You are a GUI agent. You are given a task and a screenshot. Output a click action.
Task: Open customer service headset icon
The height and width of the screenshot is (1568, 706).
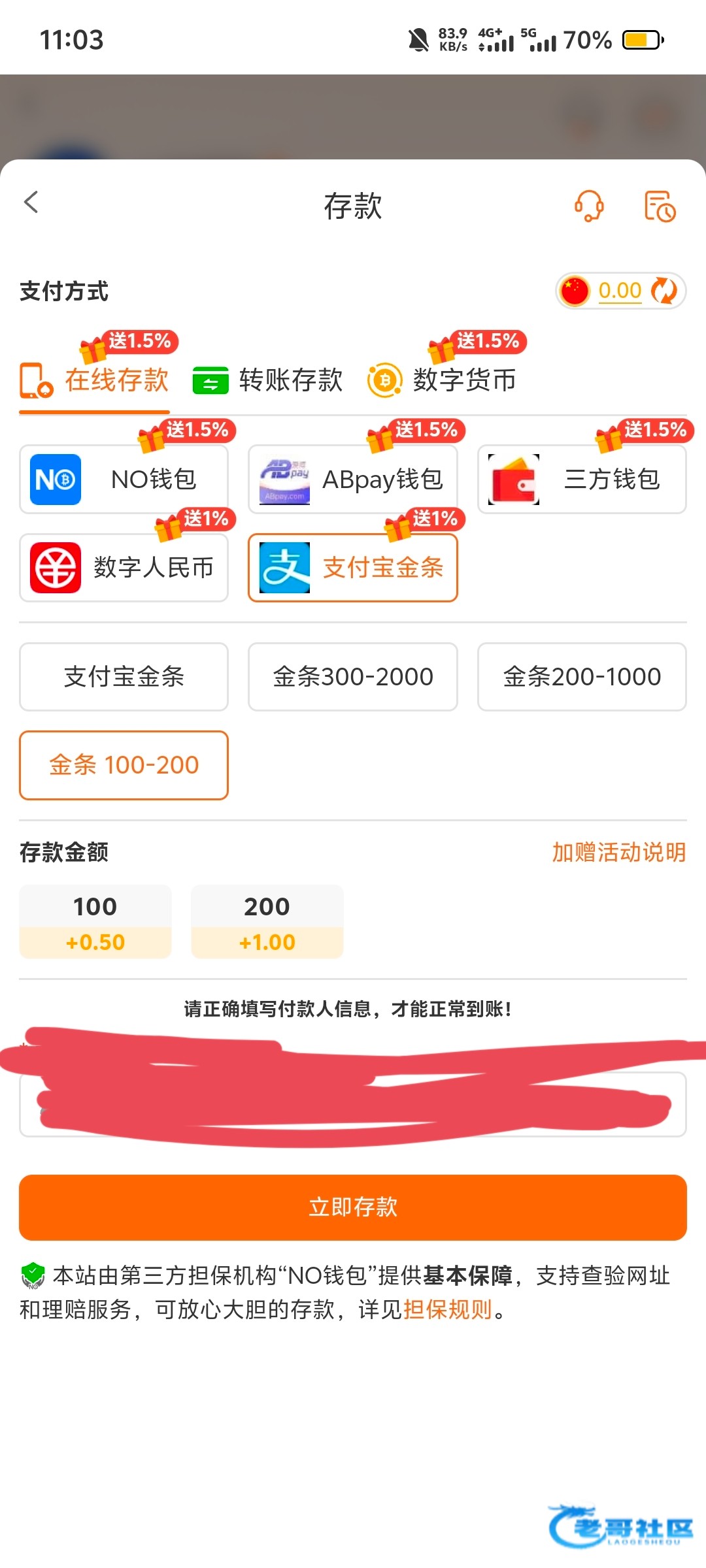(x=589, y=206)
